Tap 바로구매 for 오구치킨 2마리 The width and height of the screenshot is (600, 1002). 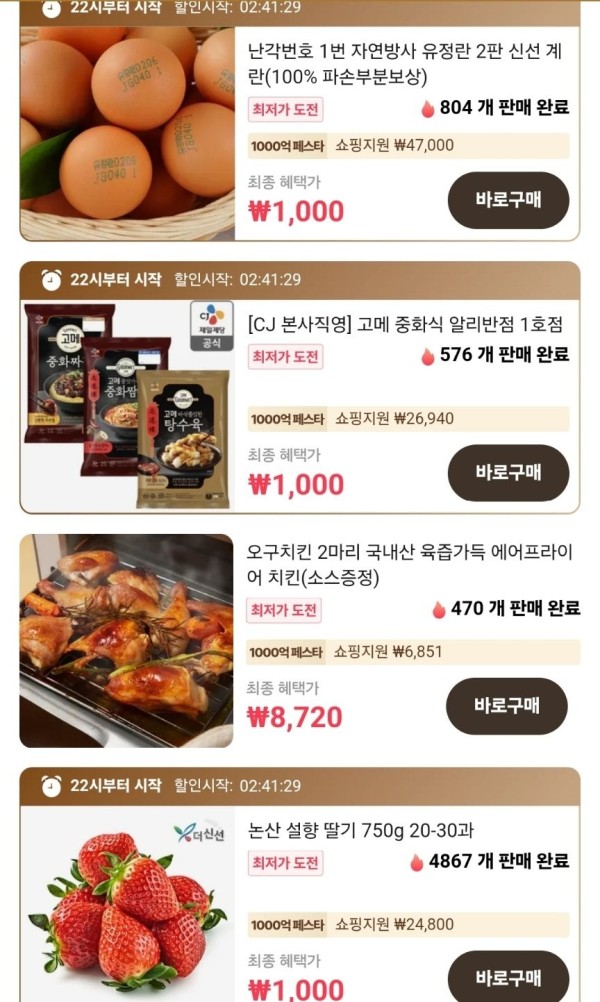[508, 706]
